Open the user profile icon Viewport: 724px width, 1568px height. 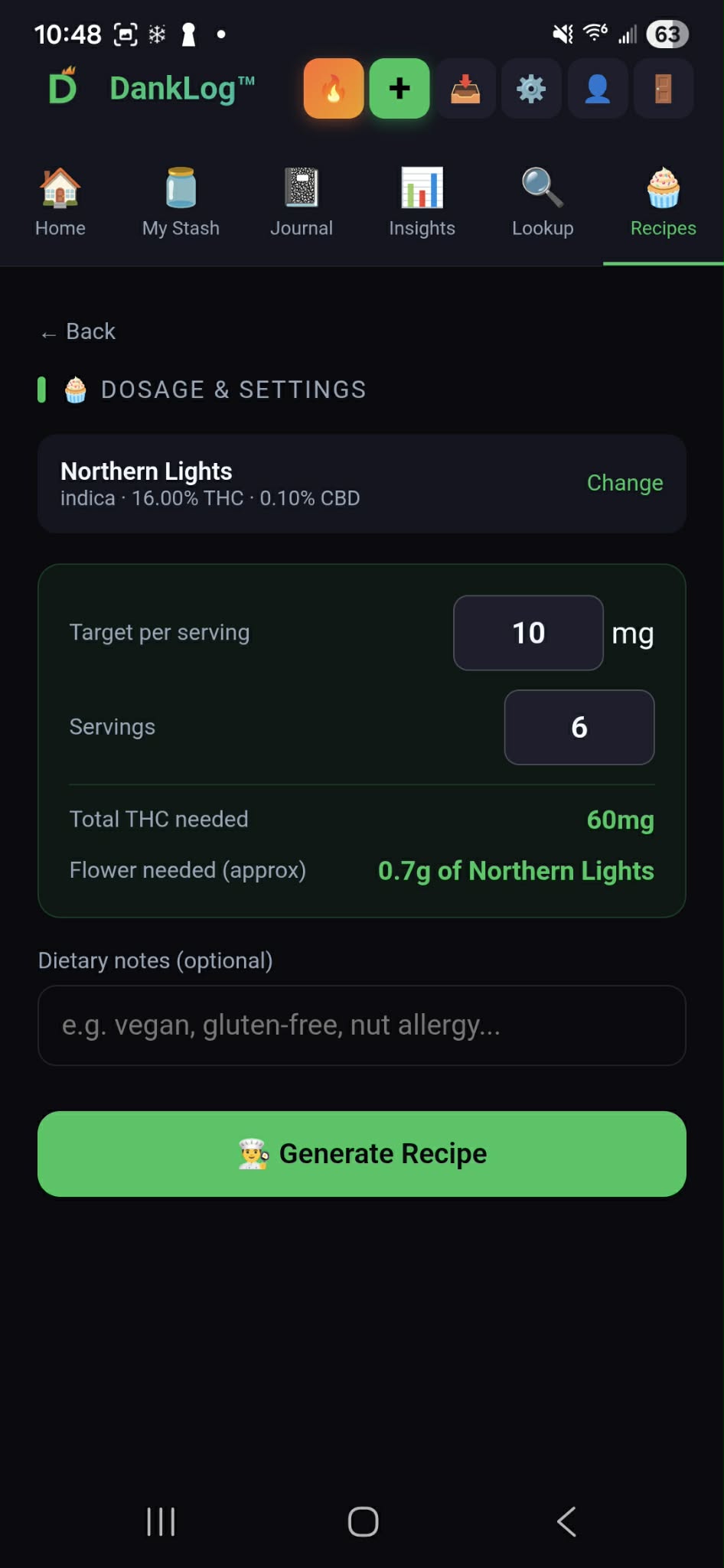[x=597, y=89]
